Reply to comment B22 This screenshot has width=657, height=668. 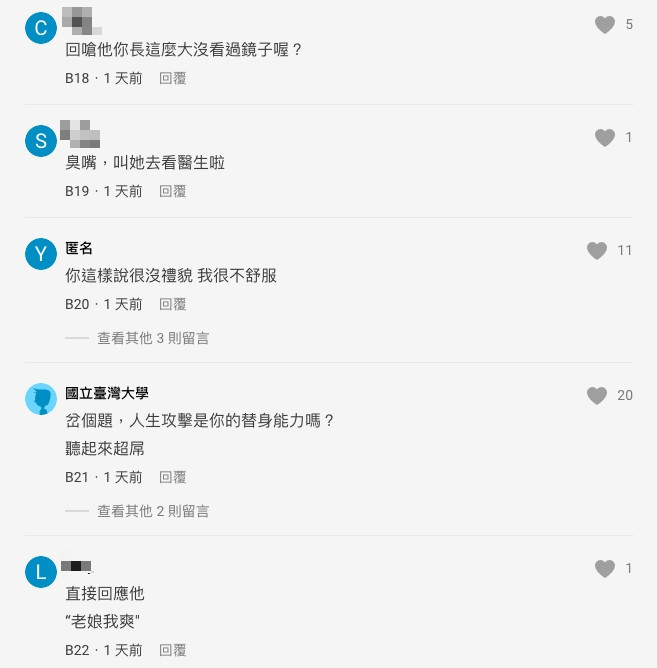[173, 650]
